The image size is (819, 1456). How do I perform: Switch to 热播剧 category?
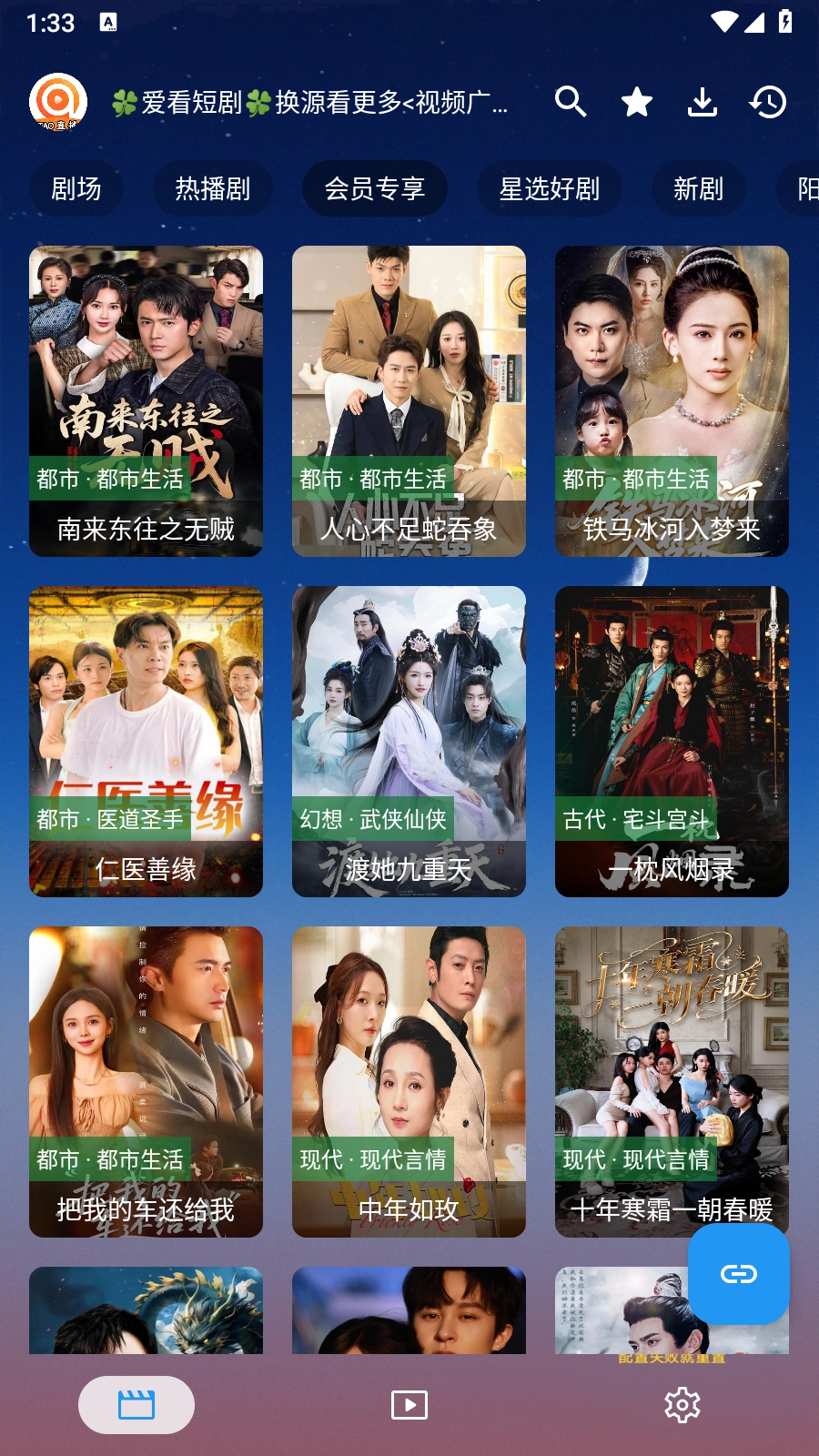point(213,188)
